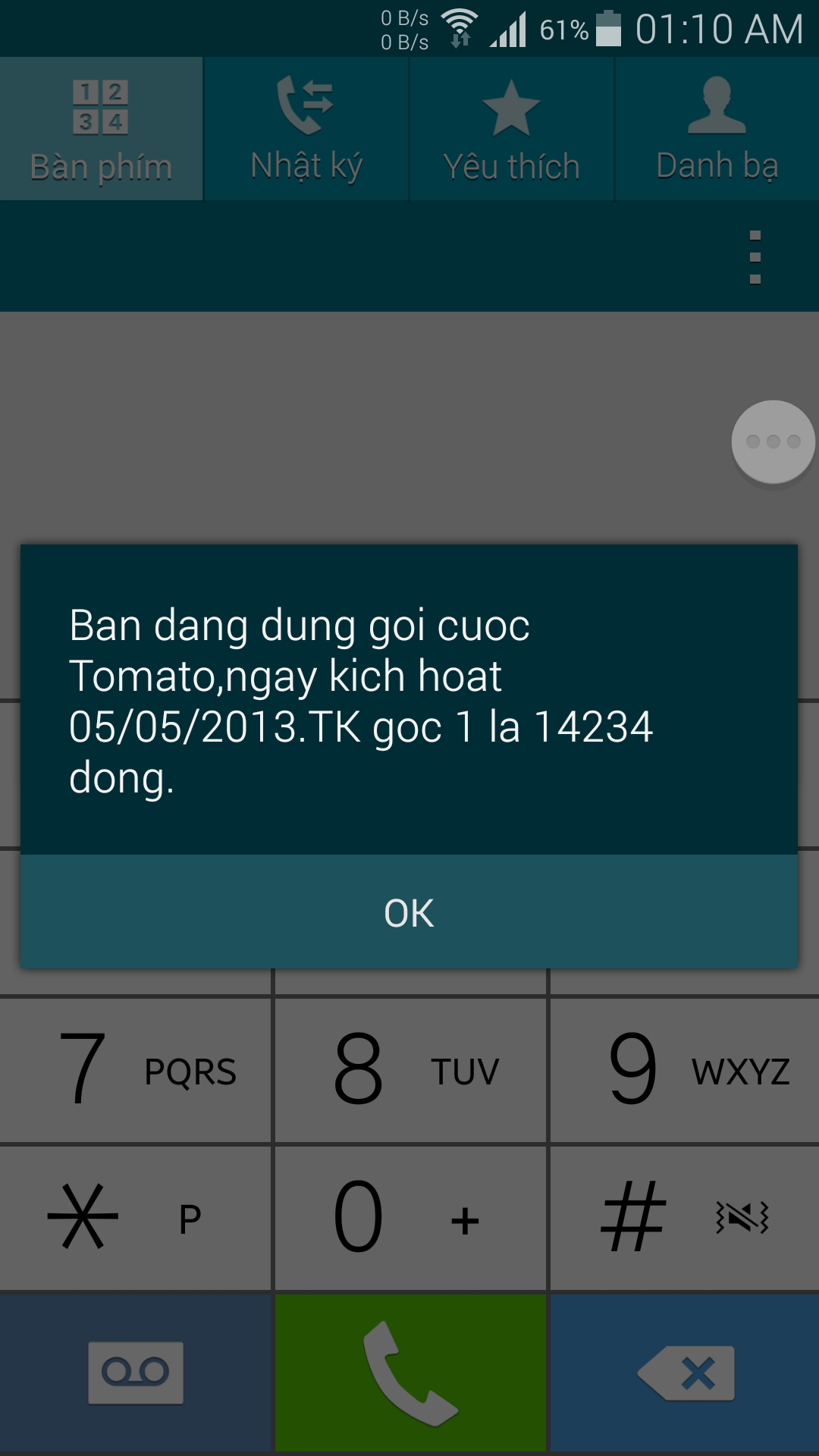Open the three-dot overflow menu
819x1456 pixels.
pyautogui.click(x=755, y=257)
